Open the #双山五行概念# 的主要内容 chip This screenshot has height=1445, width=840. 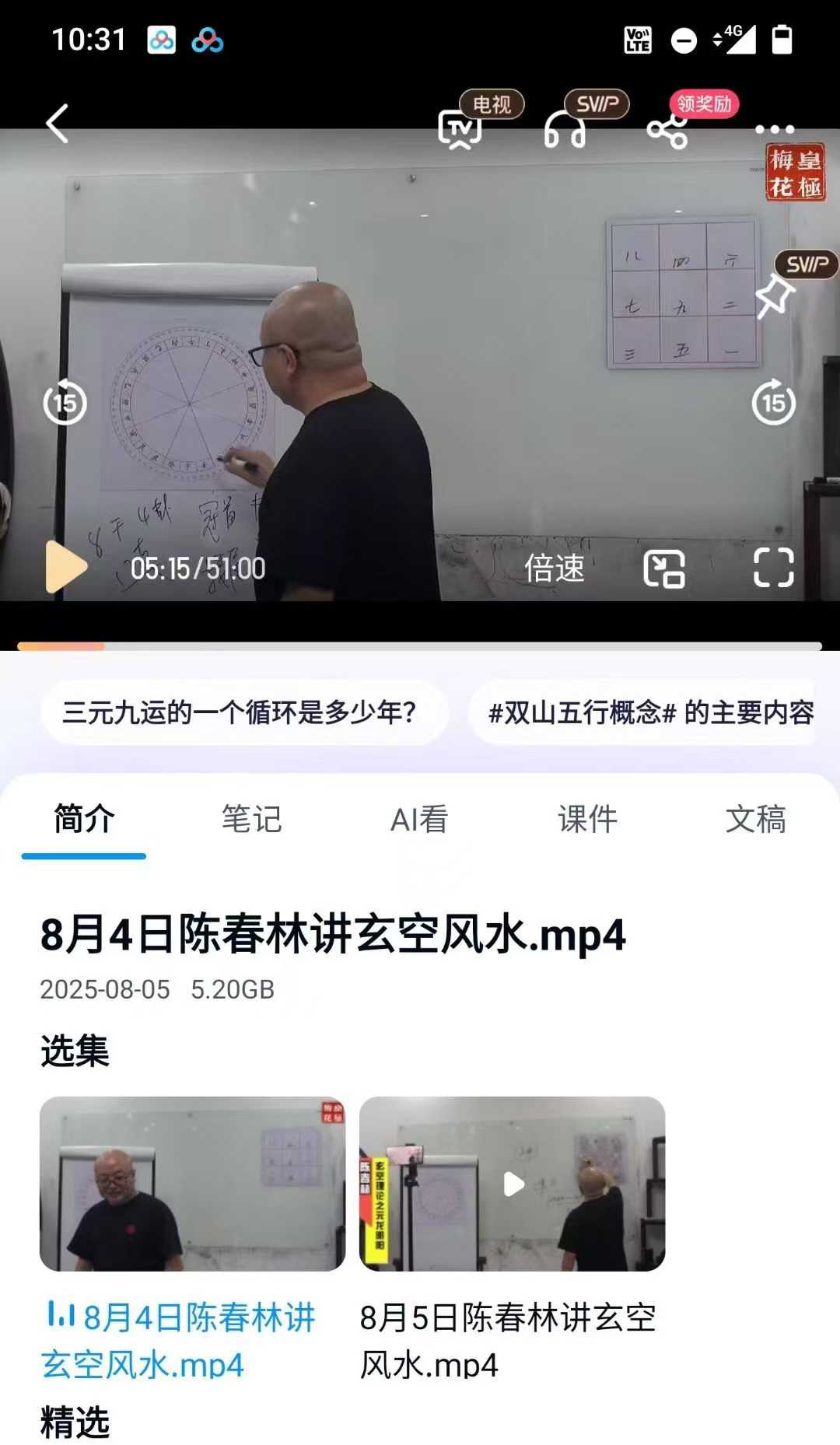[650, 712]
